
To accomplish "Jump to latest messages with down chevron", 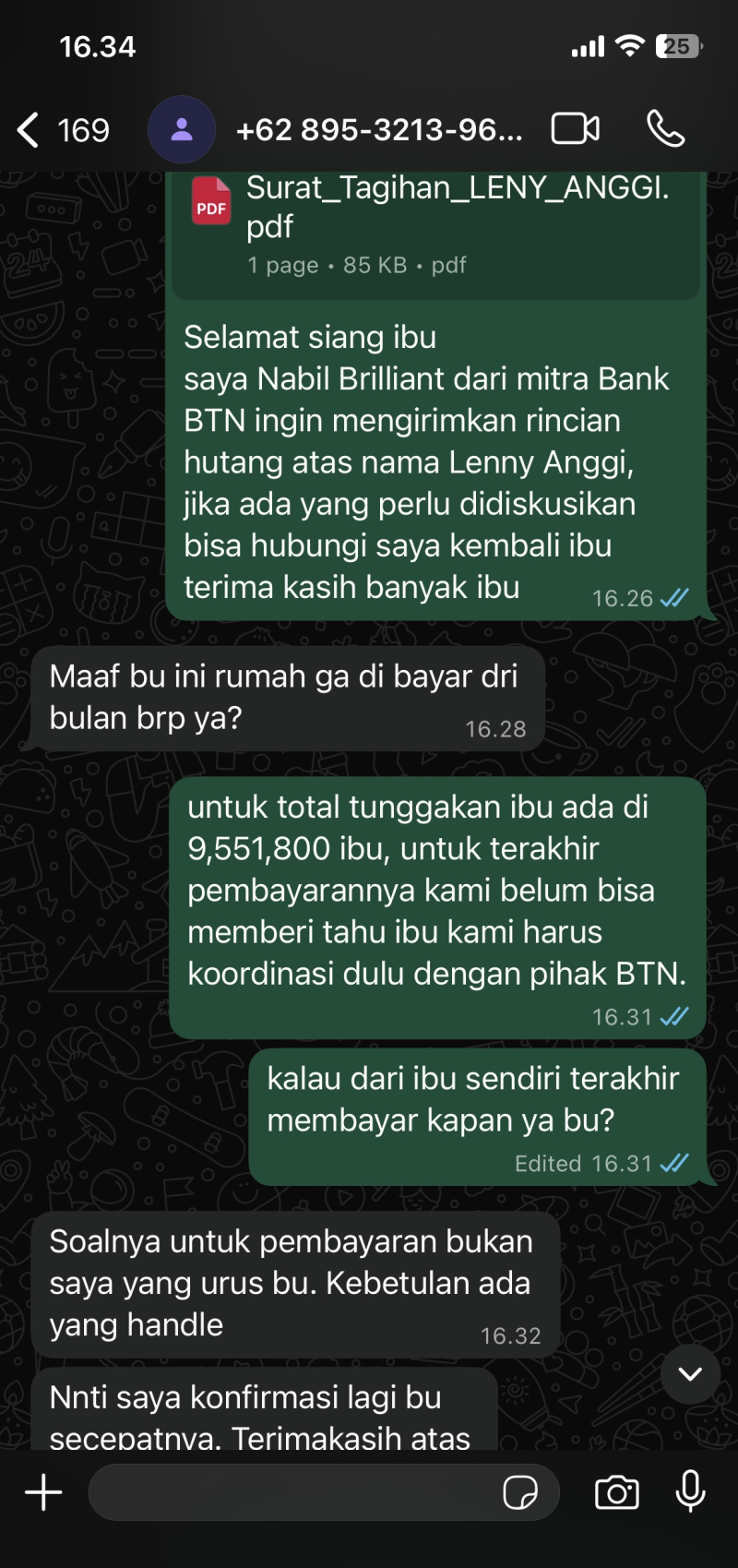I will pyautogui.click(x=690, y=1373).
